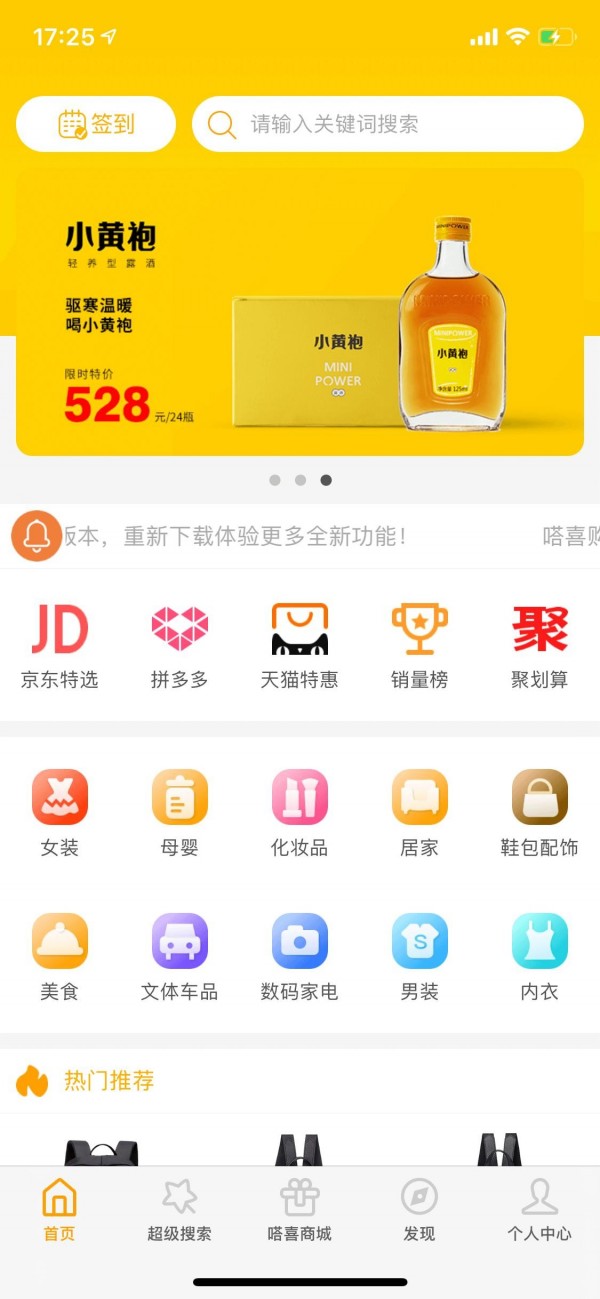The height and width of the screenshot is (1299, 600).
Task: Open 天猫特惠 deals
Action: tap(300, 645)
